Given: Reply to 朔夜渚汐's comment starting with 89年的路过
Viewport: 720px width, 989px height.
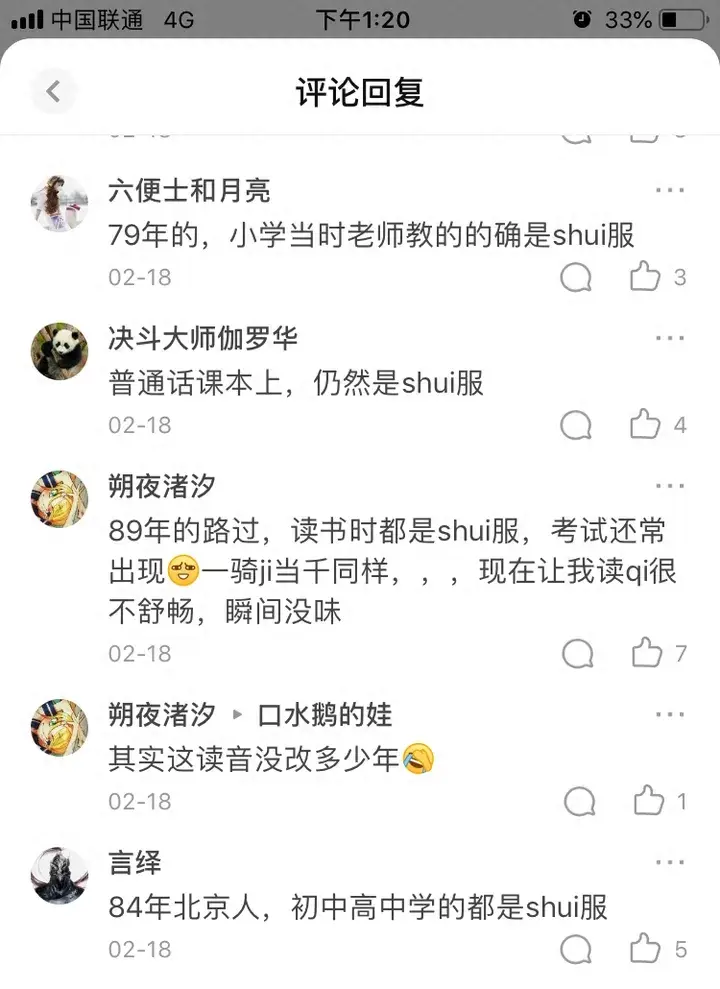Looking at the screenshot, I should point(577,654).
